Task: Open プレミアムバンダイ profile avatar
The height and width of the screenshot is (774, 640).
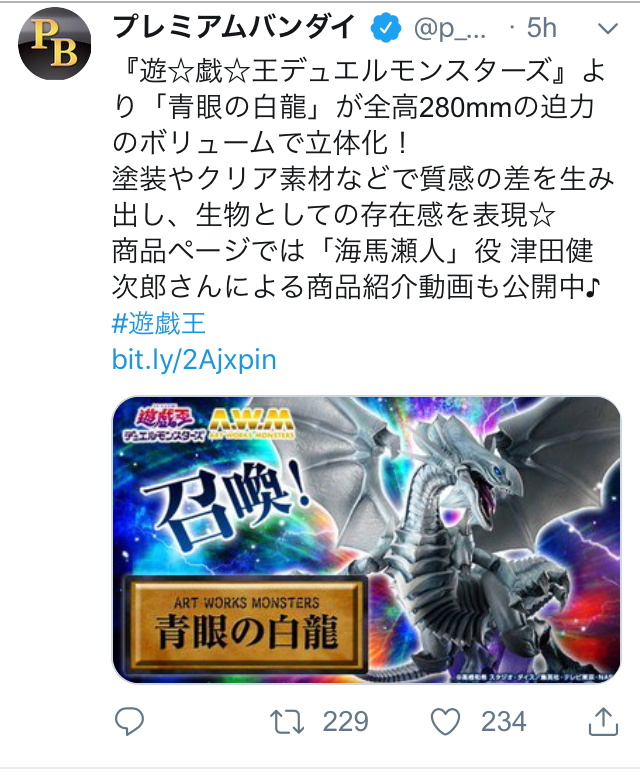Action: pyautogui.click(x=55, y=45)
